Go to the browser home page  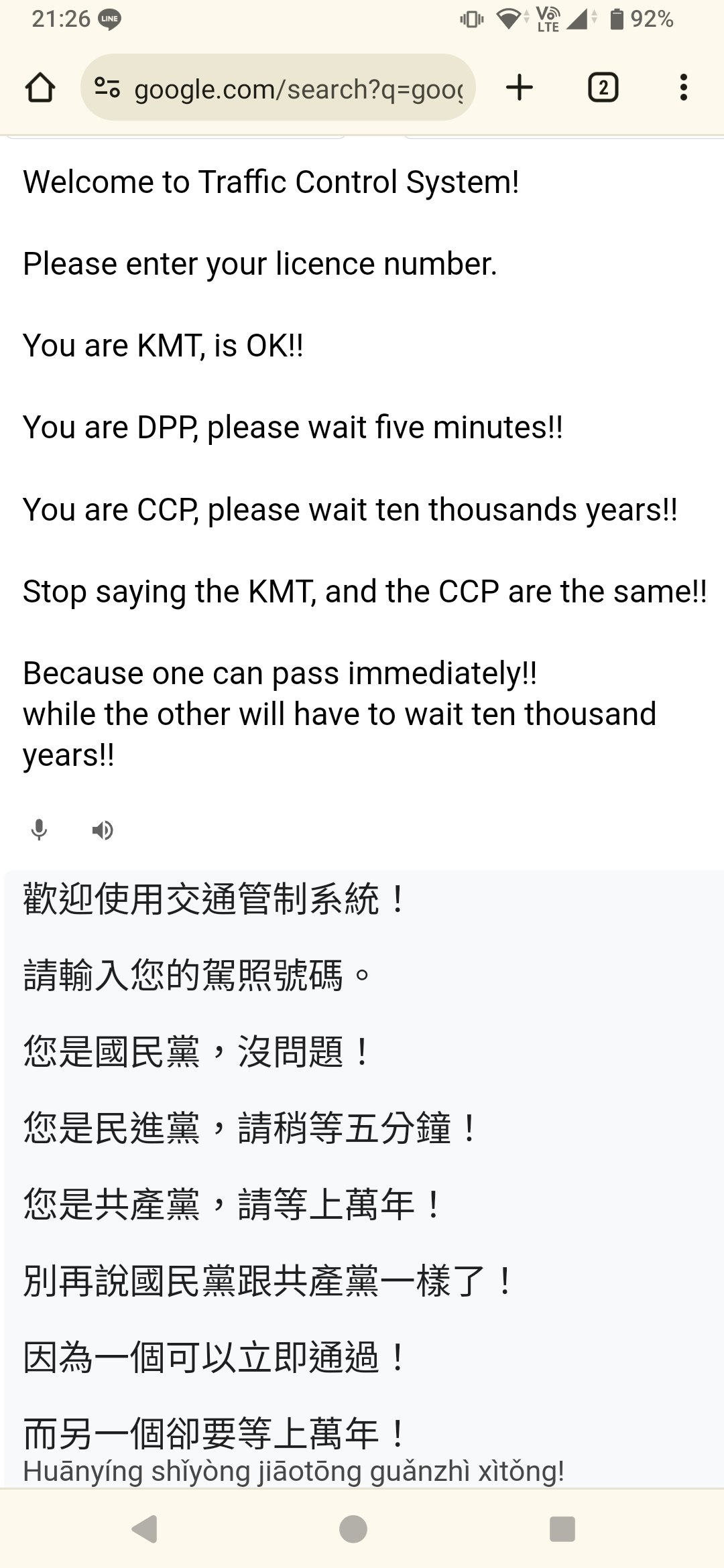coord(40,88)
